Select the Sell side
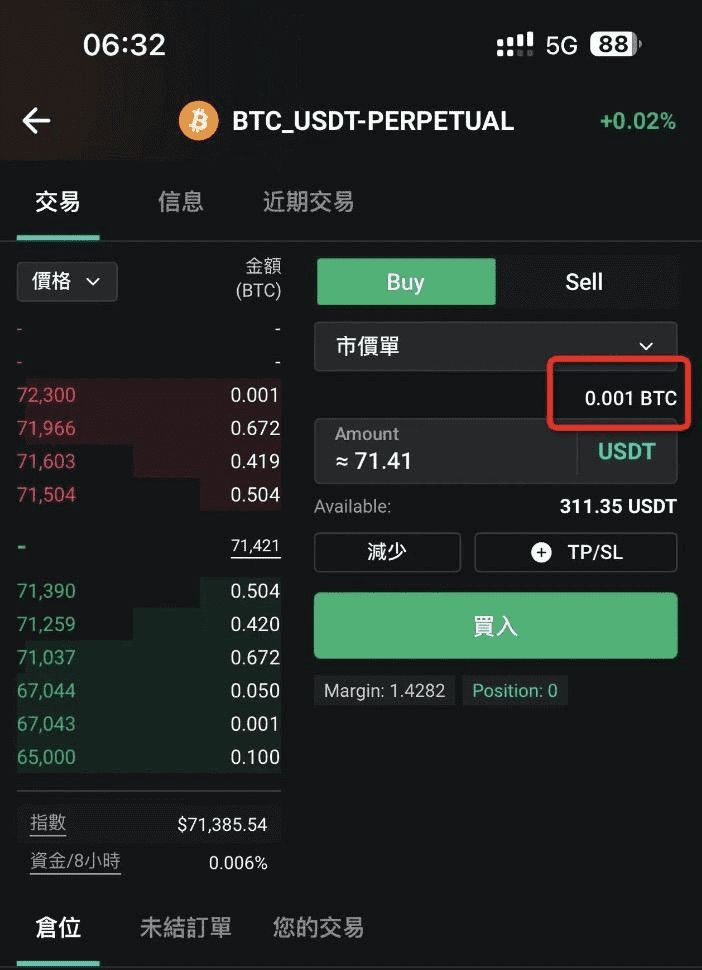702x970 pixels. [x=584, y=282]
